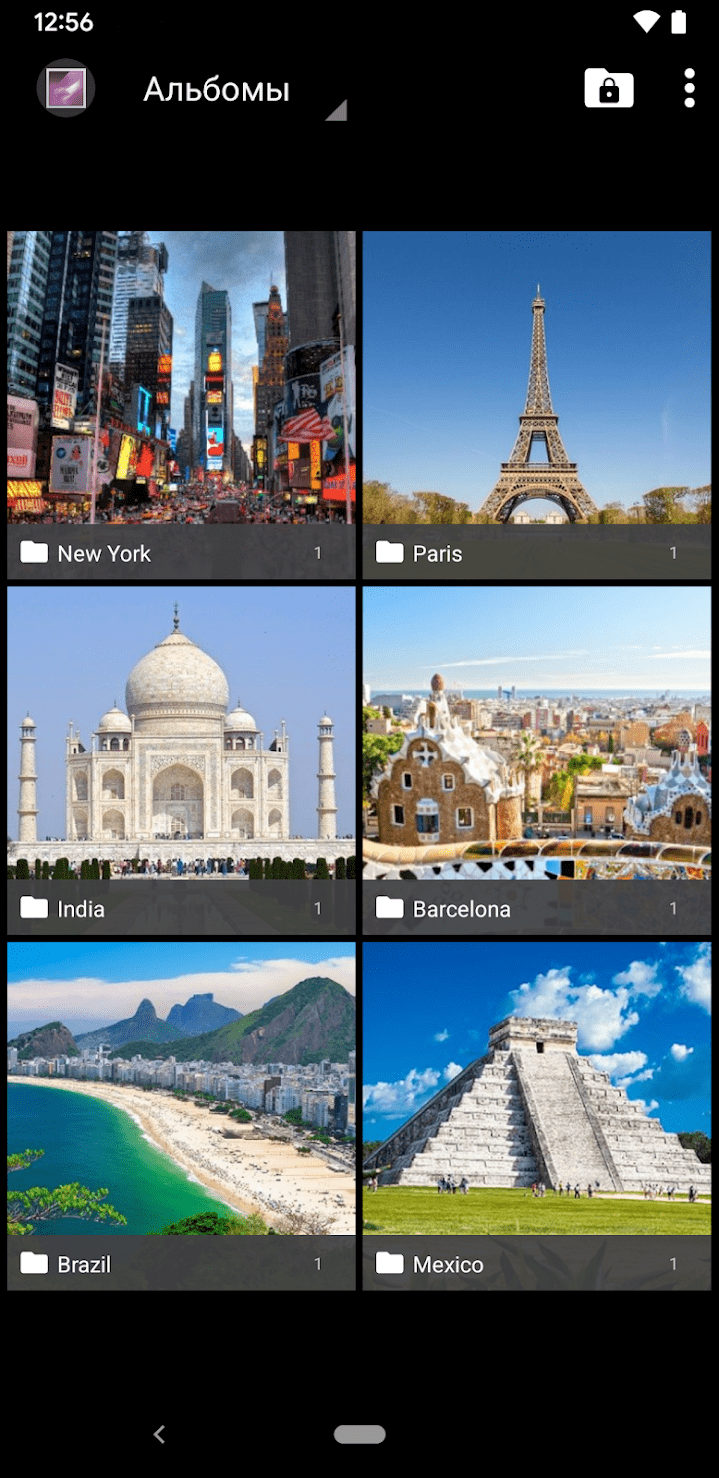Open the locked folder icon
The image size is (719, 1478).
point(608,89)
